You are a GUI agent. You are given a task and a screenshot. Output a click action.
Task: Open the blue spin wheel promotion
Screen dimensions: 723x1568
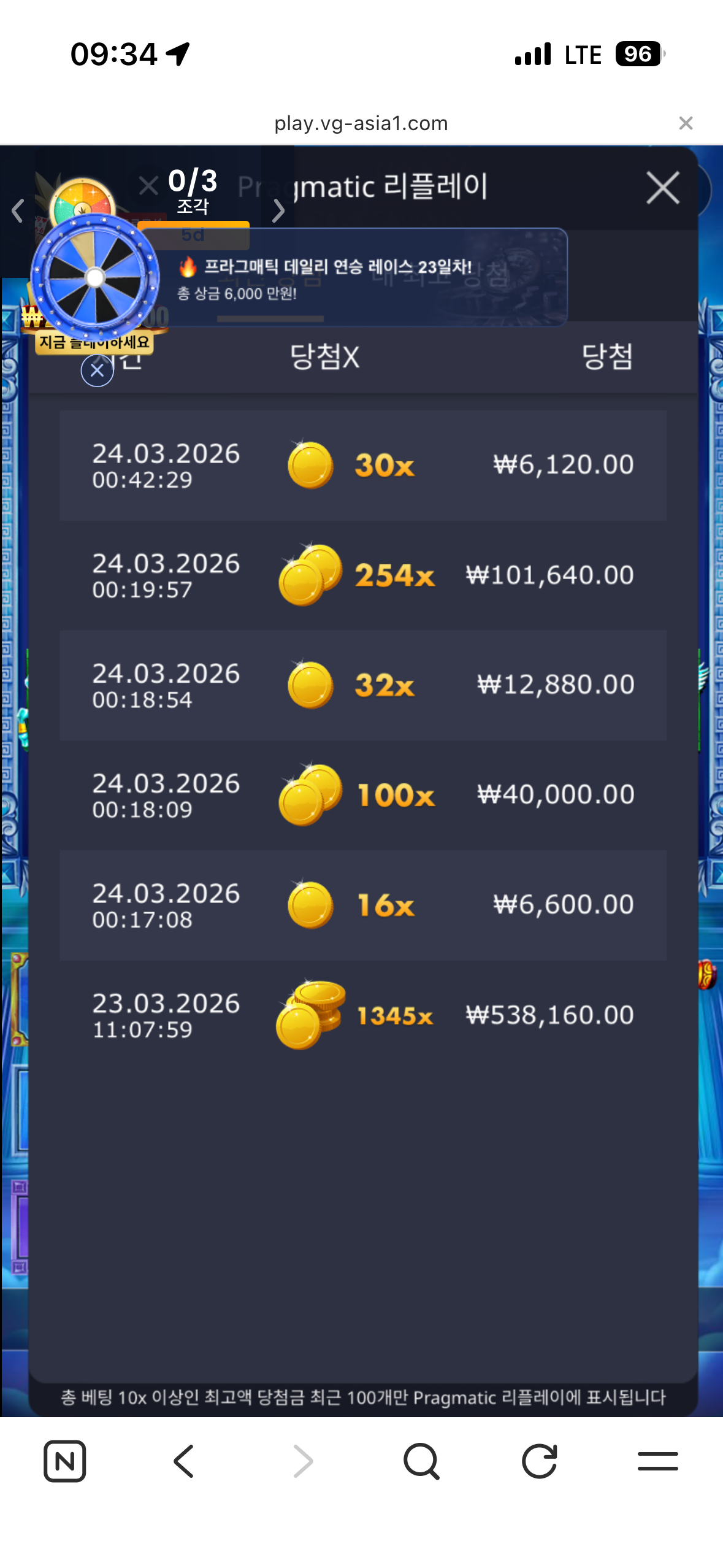(95, 278)
